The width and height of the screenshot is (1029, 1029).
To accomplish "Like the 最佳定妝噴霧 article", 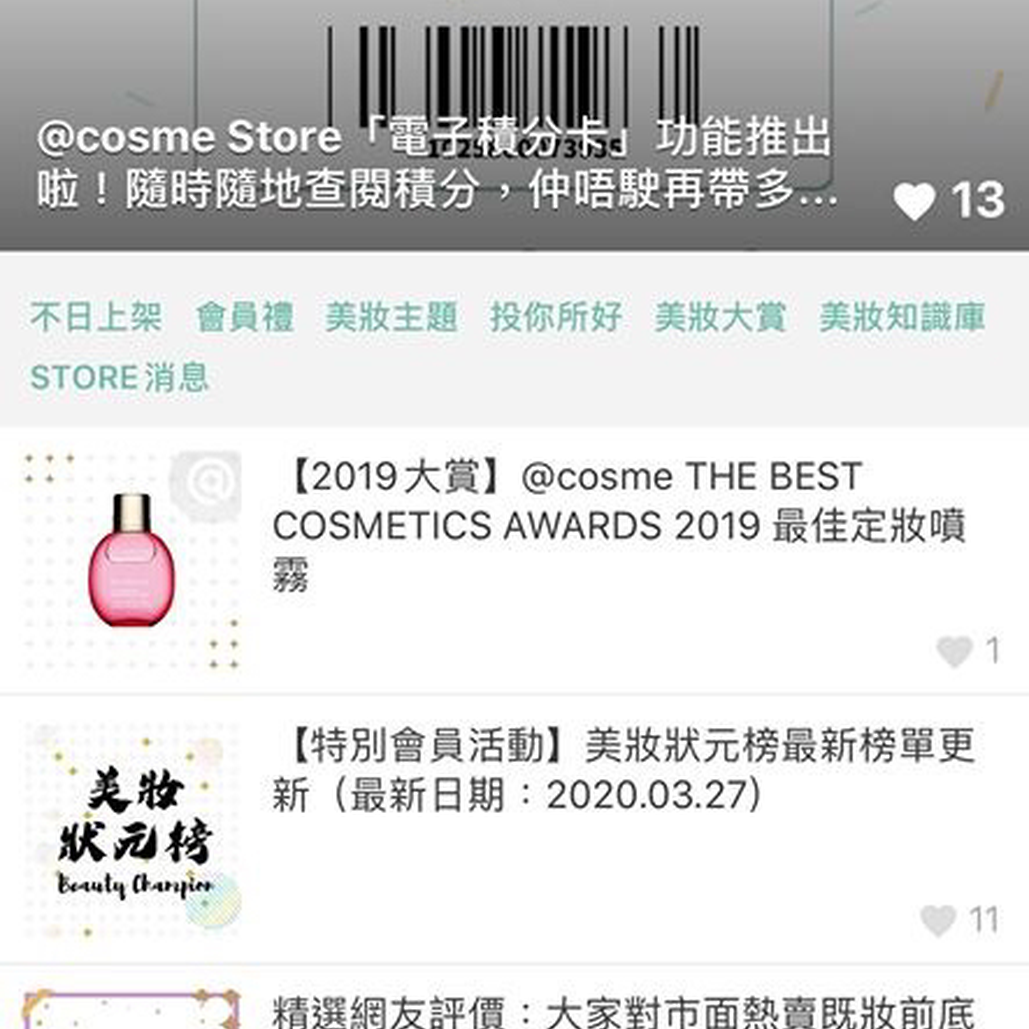I will coord(955,651).
